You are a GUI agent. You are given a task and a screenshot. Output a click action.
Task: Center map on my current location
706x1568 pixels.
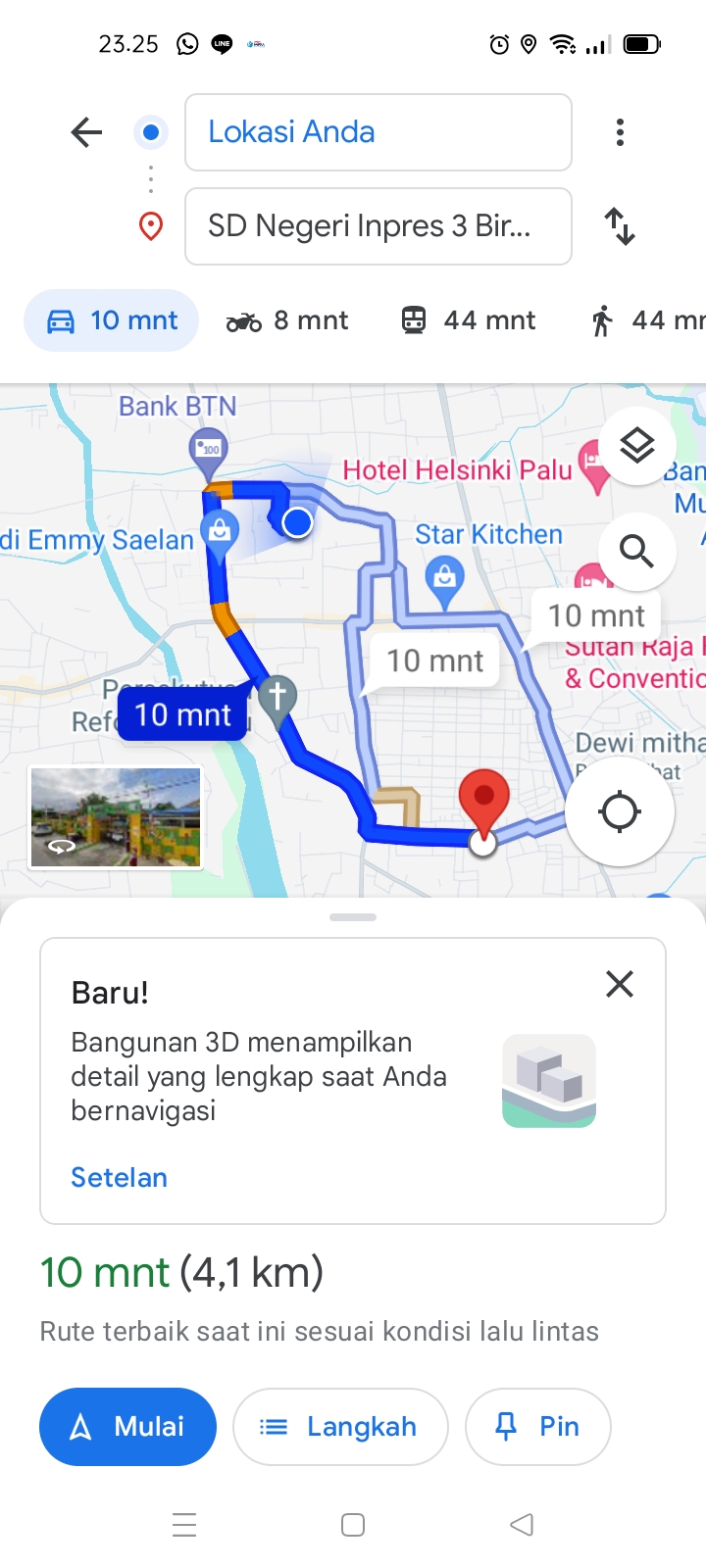pyautogui.click(x=620, y=812)
